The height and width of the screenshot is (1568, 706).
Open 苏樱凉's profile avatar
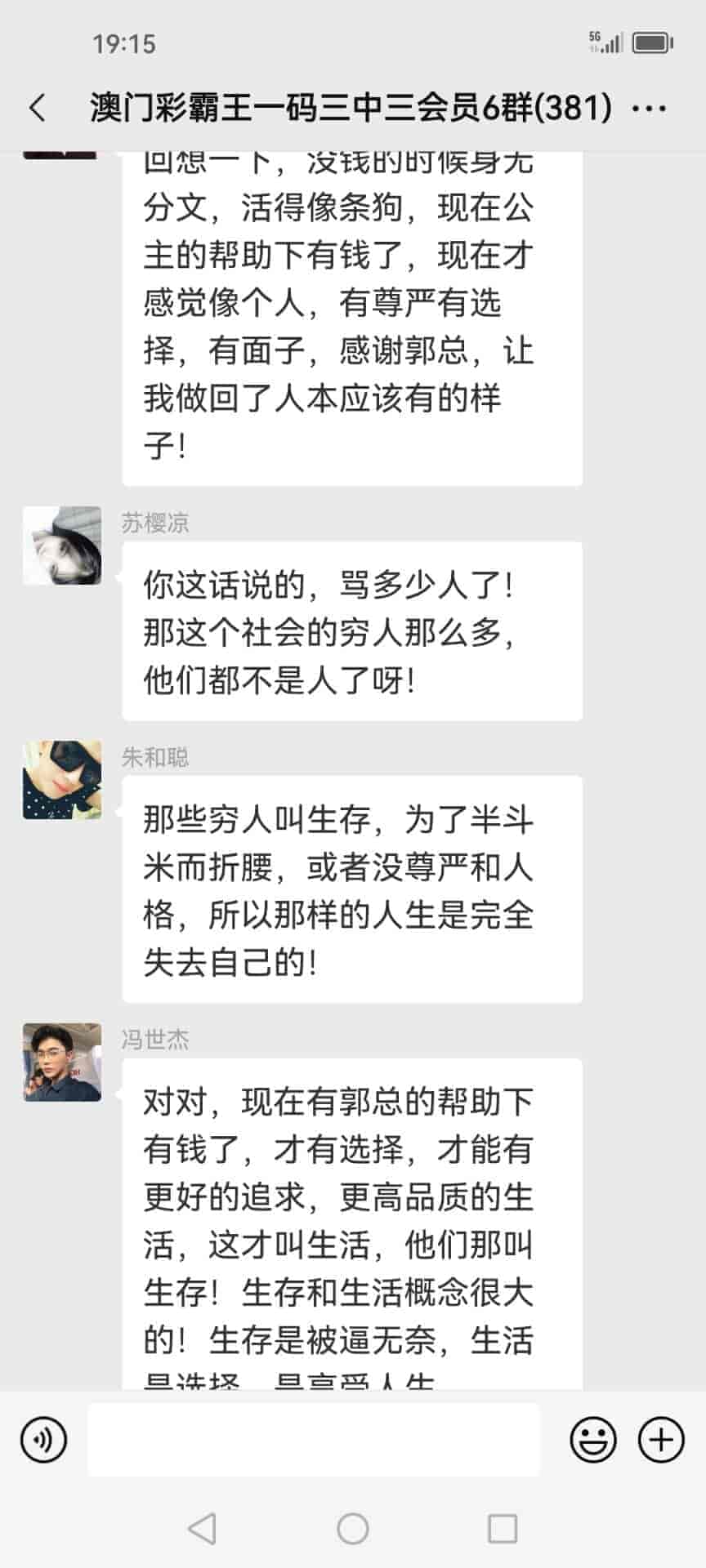(62, 545)
